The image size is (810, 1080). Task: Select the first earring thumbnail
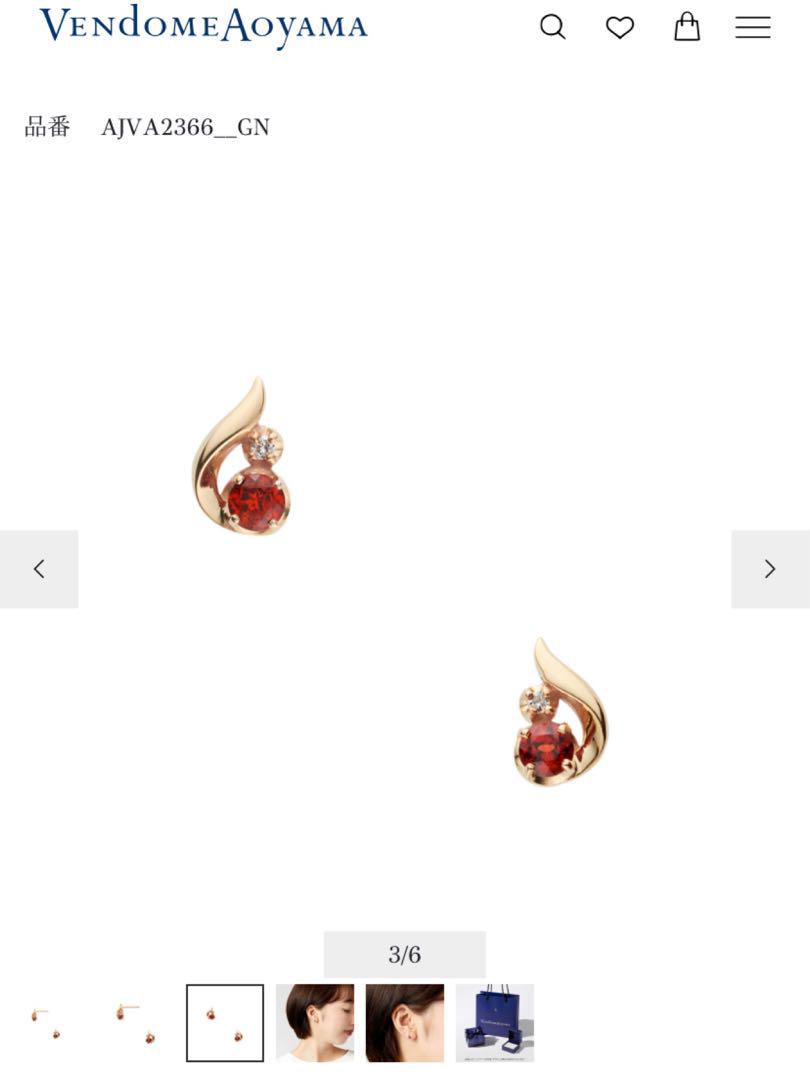coord(45,1023)
